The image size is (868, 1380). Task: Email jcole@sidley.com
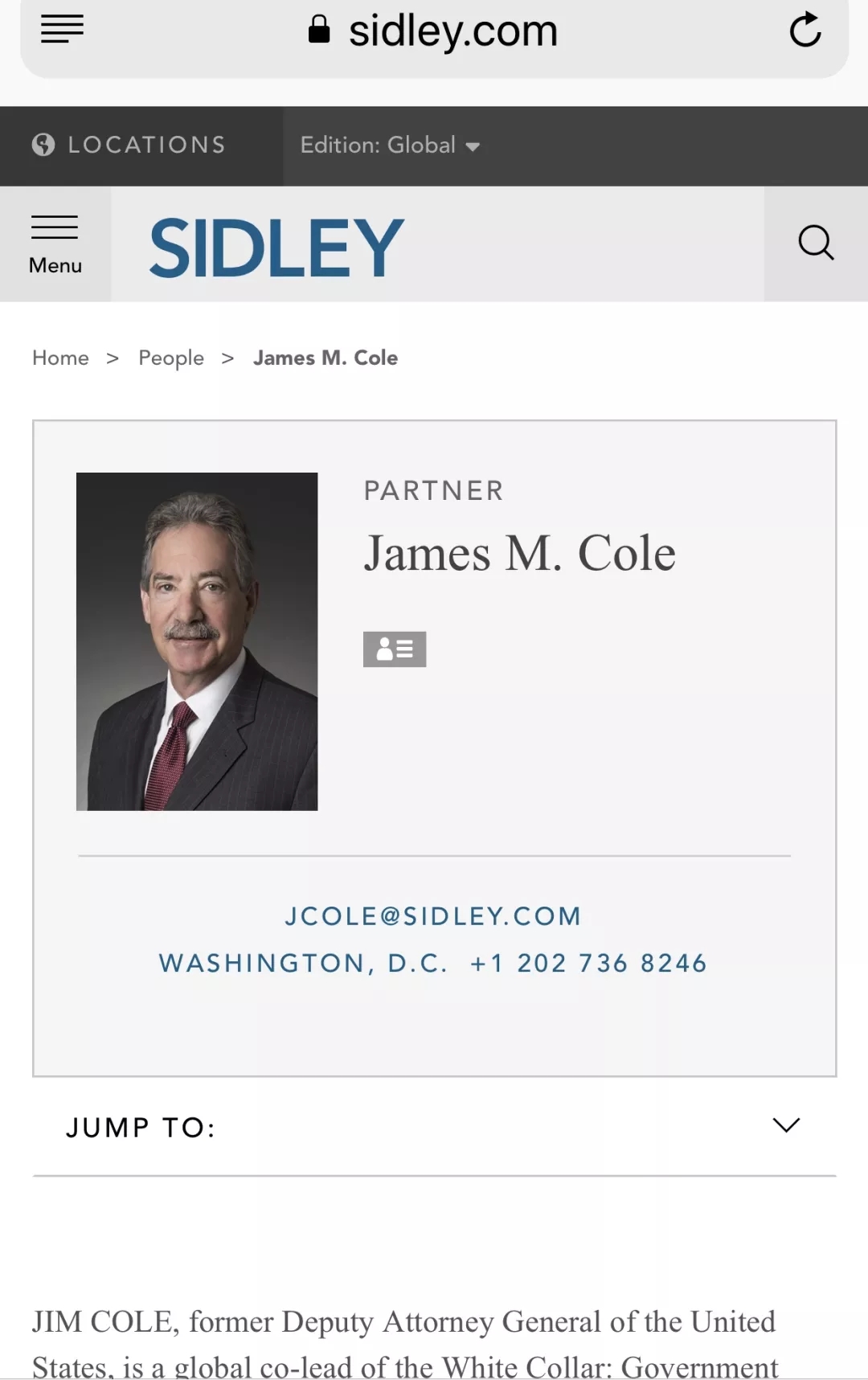tap(433, 916)
